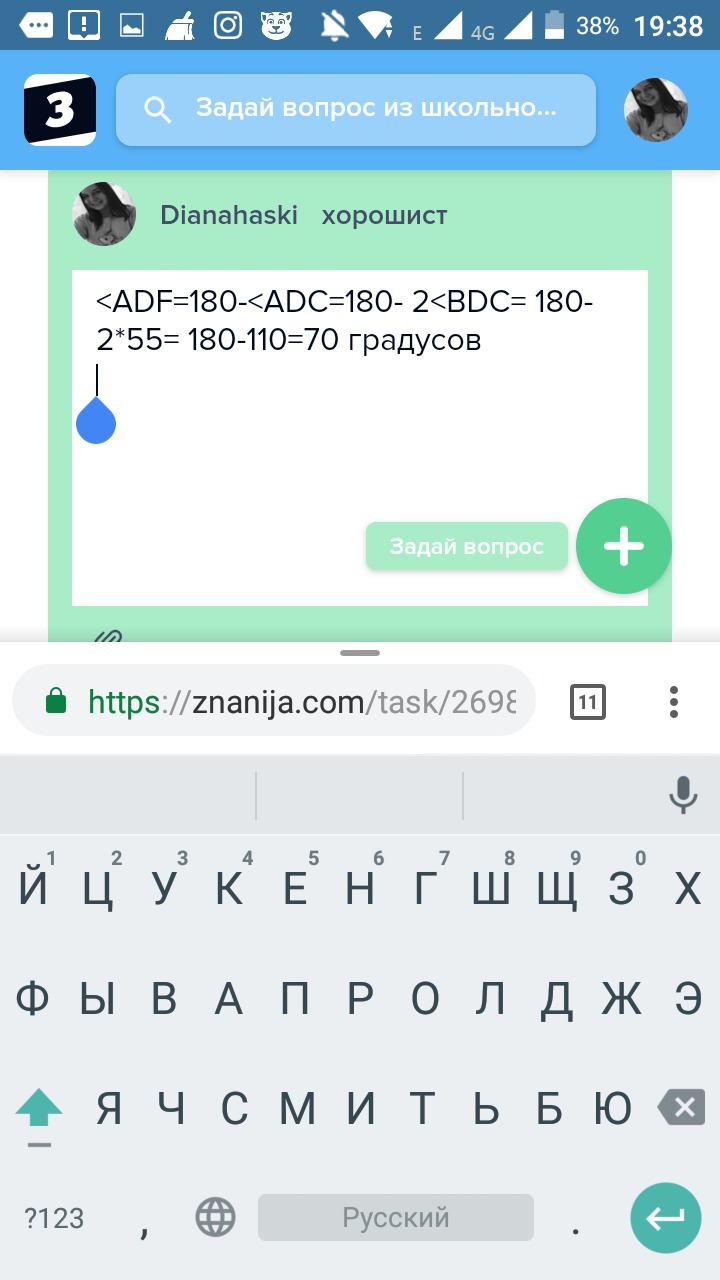Open the Znanija logo home link
This screenshot has width=720, height=1280.
(60, 110)
